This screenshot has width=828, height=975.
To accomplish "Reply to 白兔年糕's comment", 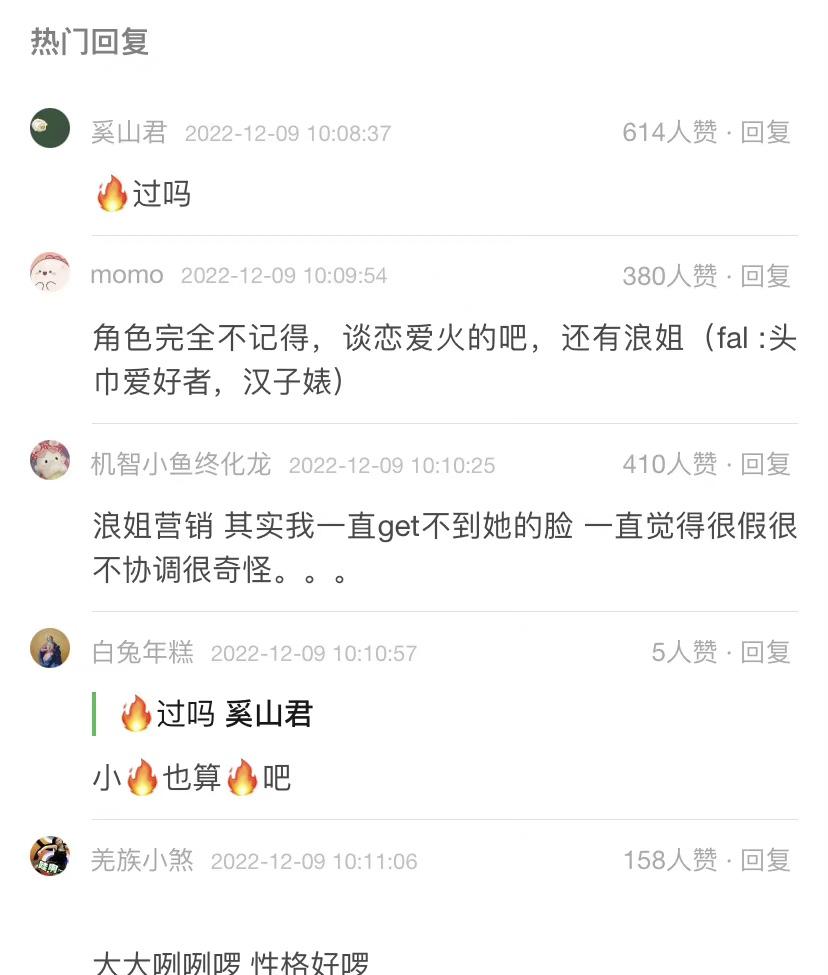I will click(x=765, y=652).
